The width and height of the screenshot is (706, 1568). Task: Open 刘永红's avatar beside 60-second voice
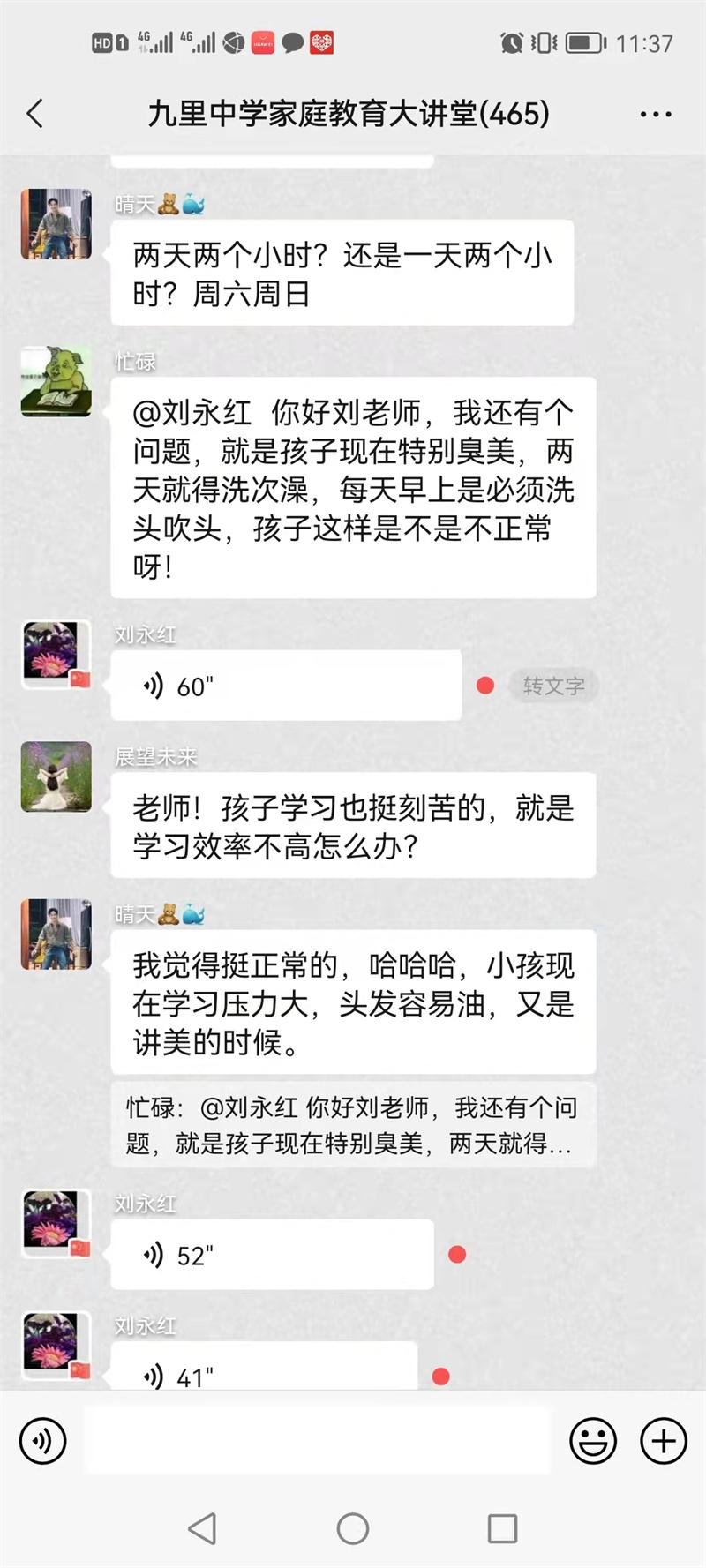[x=56, y=655]
